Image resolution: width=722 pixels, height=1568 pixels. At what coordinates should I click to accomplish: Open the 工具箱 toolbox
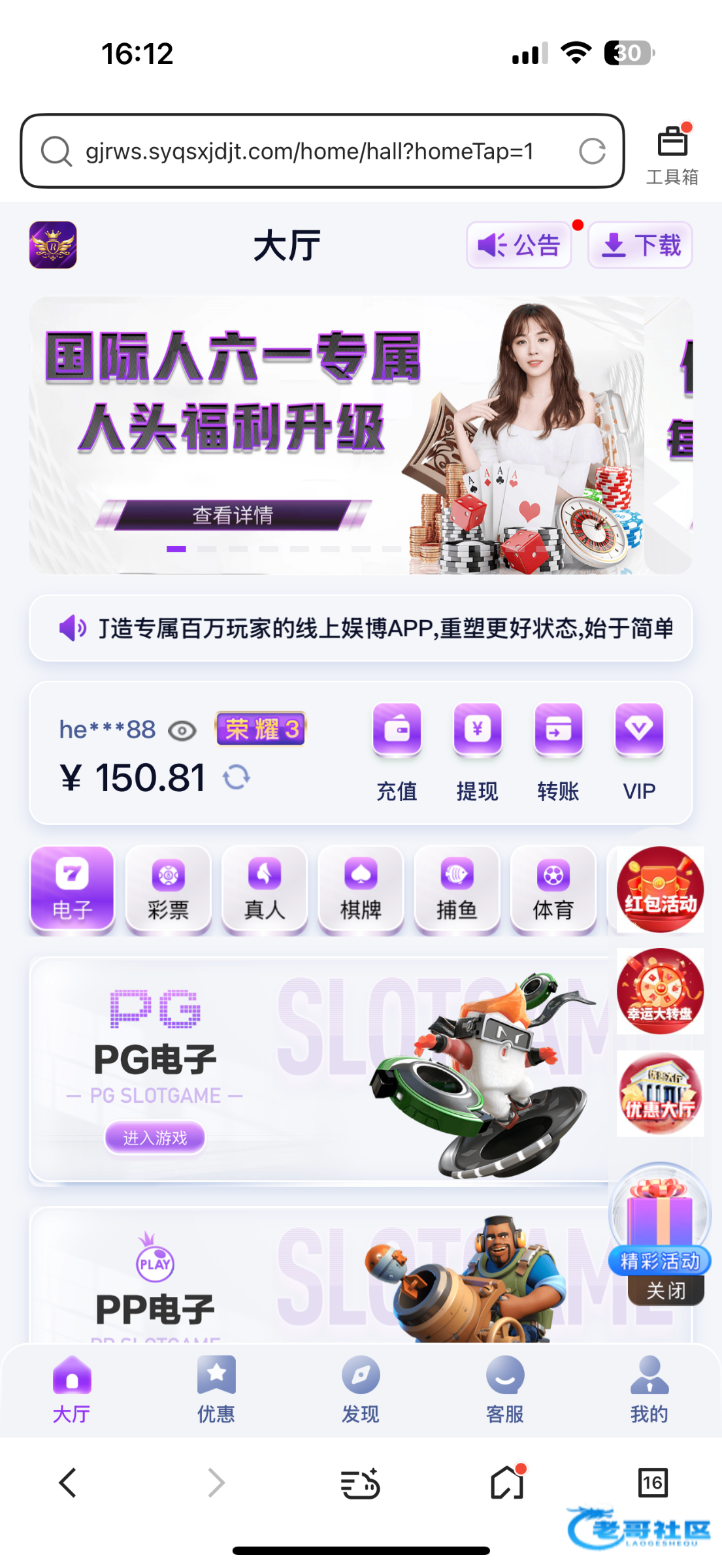(x=672, y=154)
